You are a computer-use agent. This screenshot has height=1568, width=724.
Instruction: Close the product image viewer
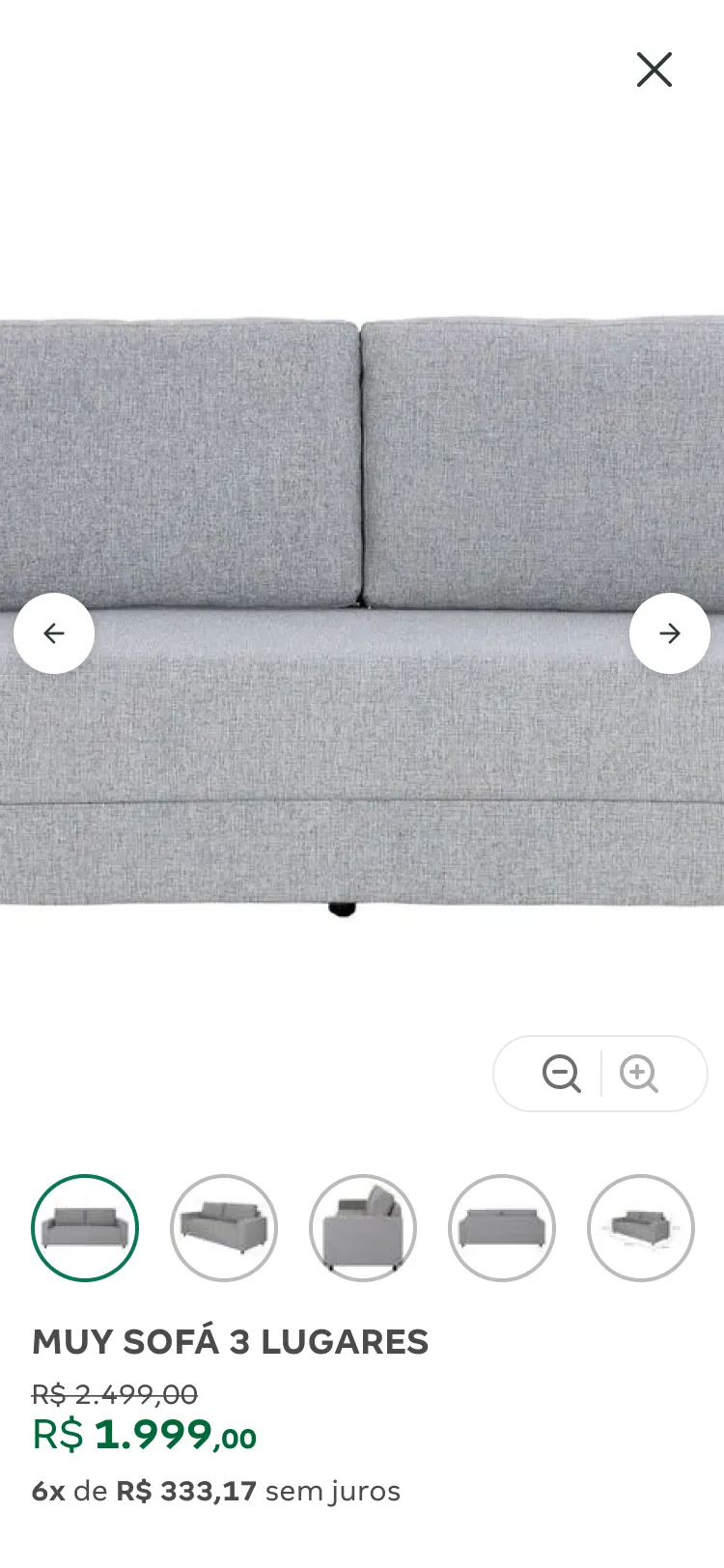tap(654, 70)
